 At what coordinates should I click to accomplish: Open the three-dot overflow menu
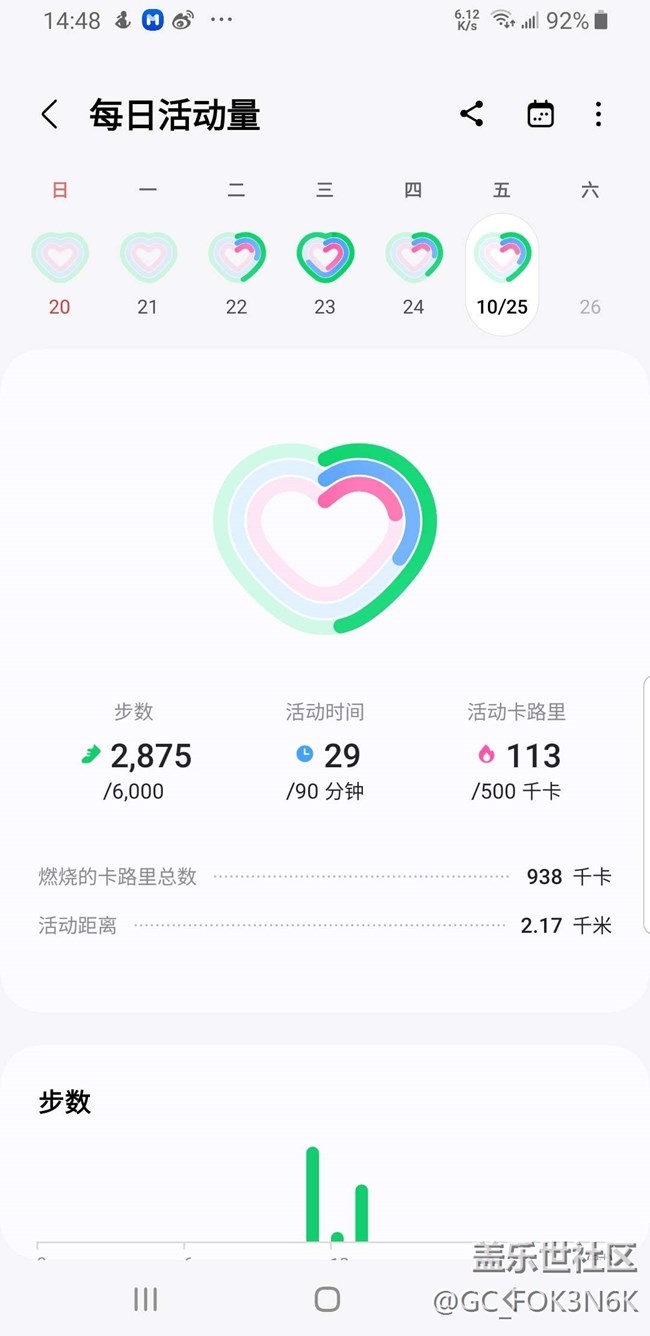598,114
